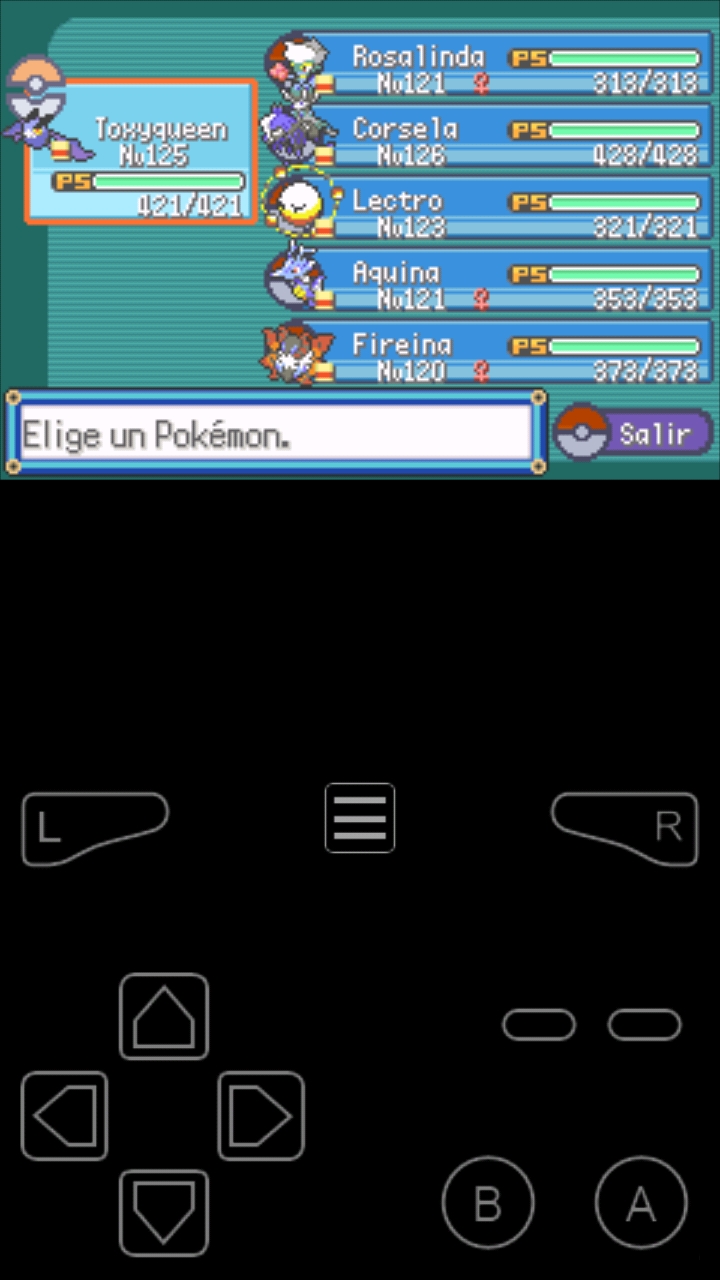
Task: Tap the B button
Action: click(x=488, y=1203)
